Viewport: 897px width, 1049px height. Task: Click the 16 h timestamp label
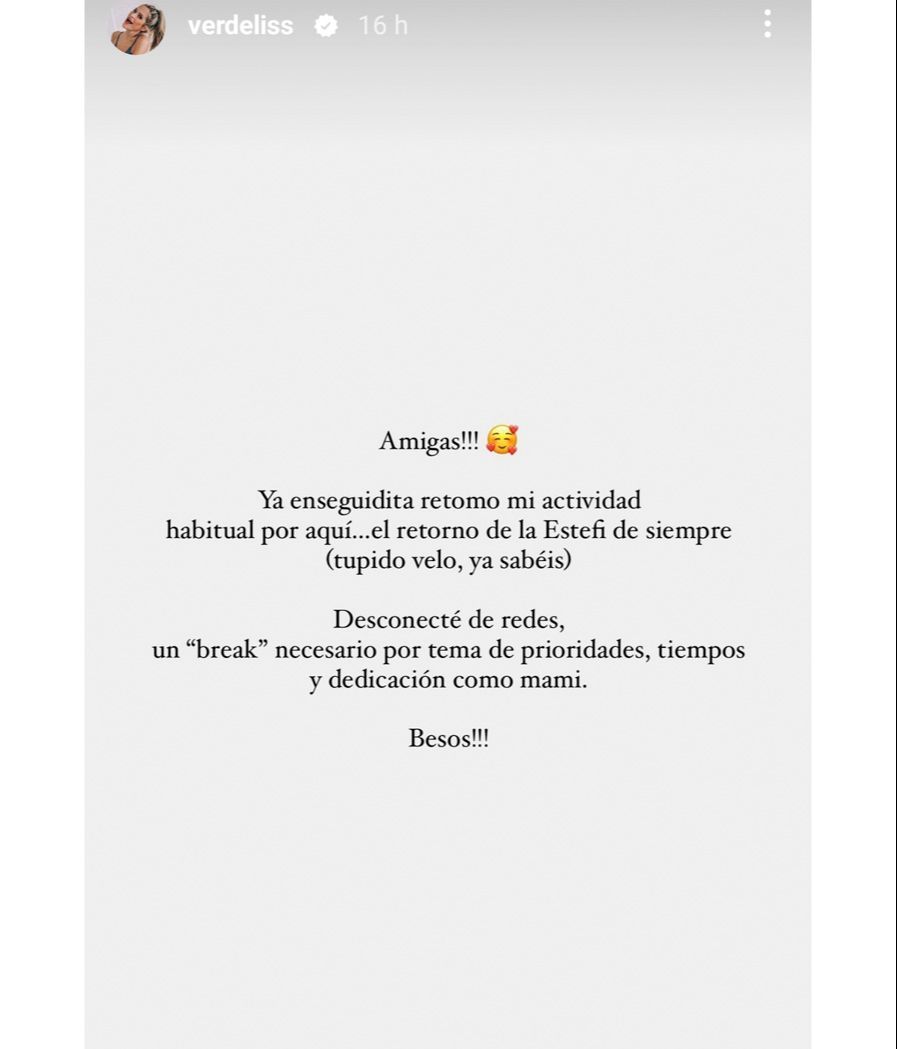(x=381, y=25)
